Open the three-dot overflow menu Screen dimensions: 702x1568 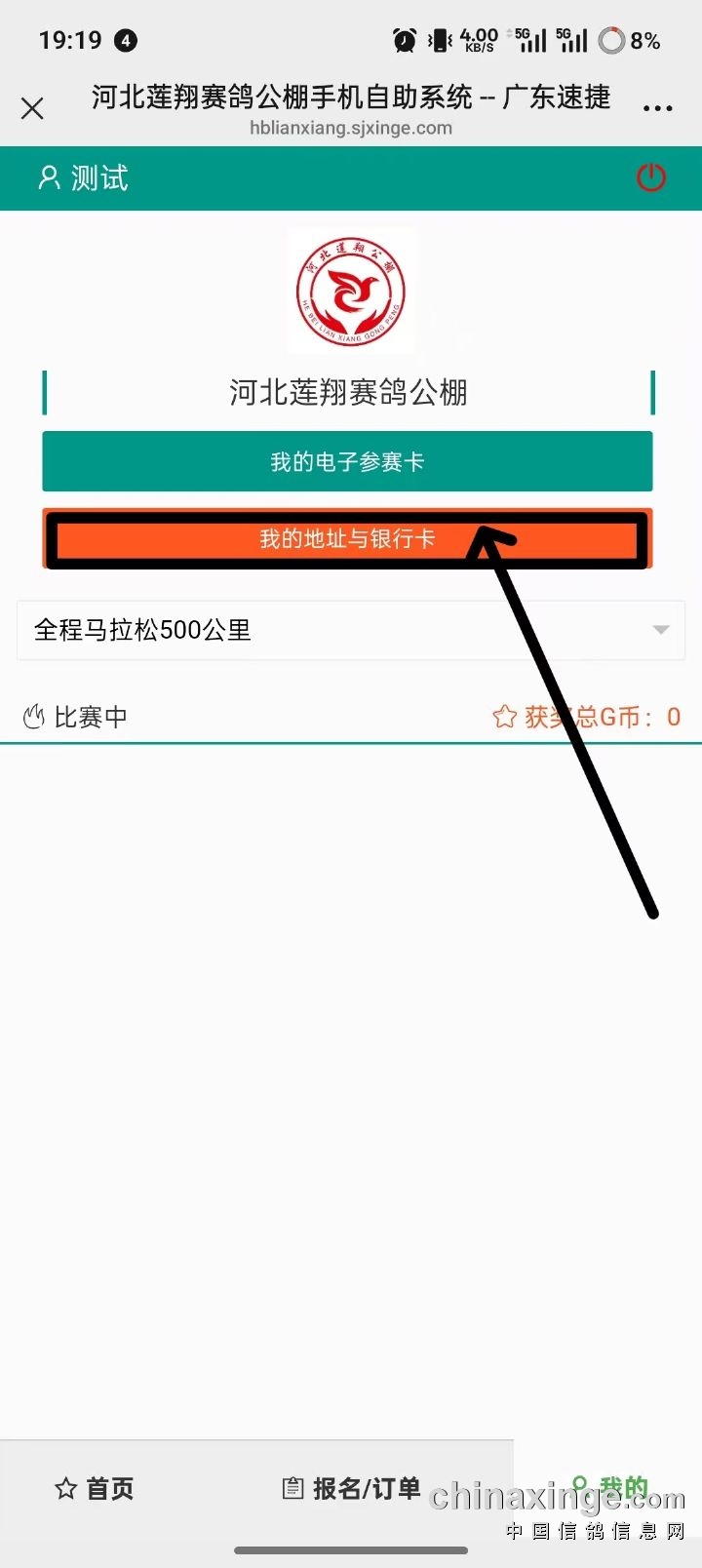658,108
